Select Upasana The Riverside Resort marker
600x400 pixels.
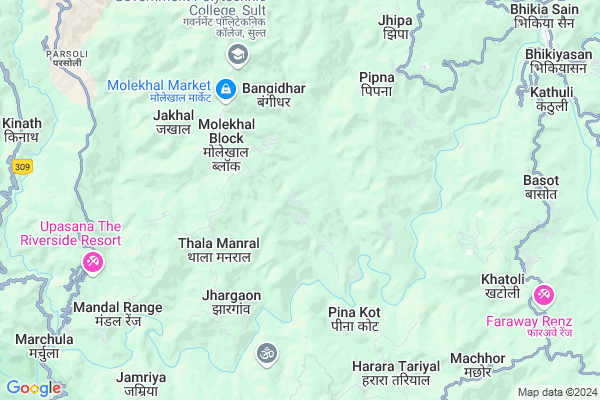[90, 263]
